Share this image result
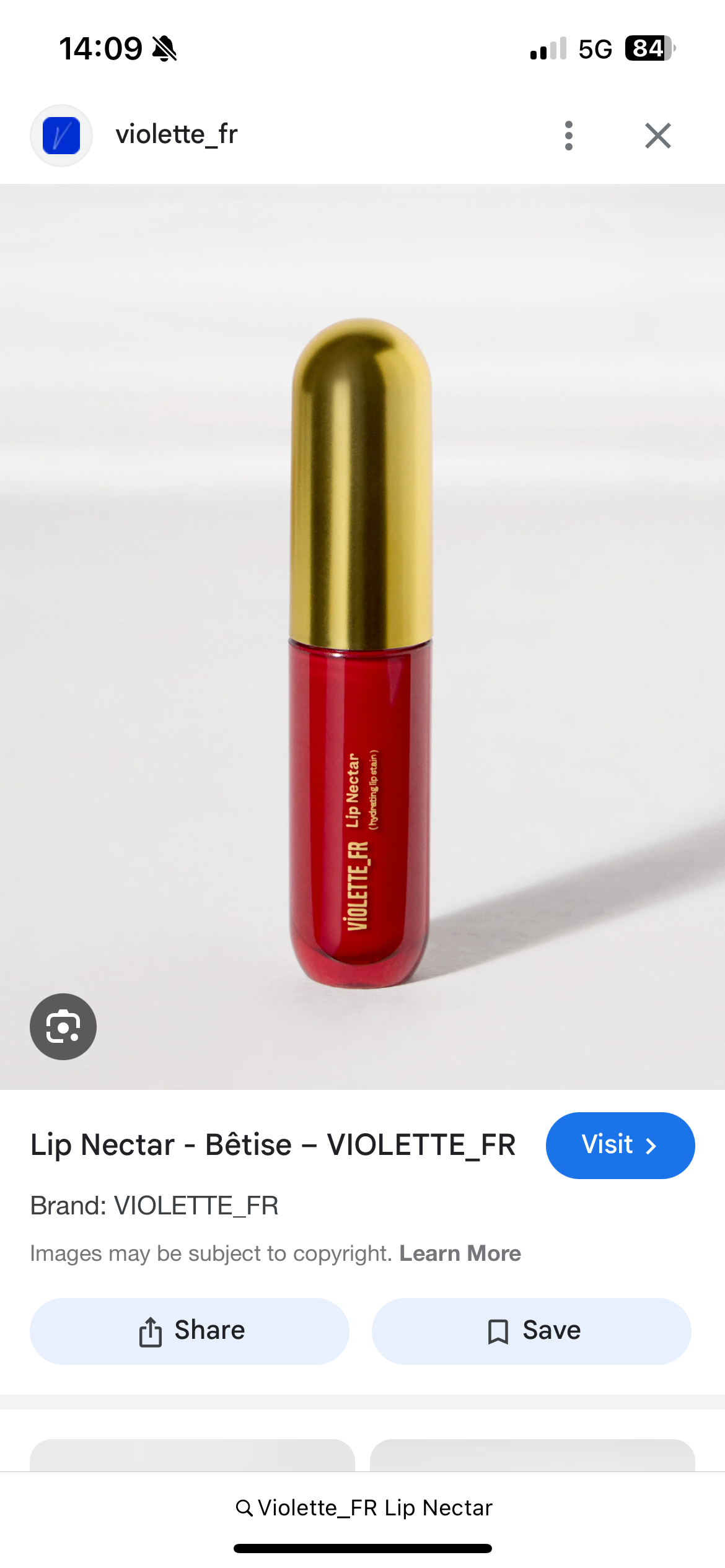725x1568 pixels. click(x=190, y=1331)
